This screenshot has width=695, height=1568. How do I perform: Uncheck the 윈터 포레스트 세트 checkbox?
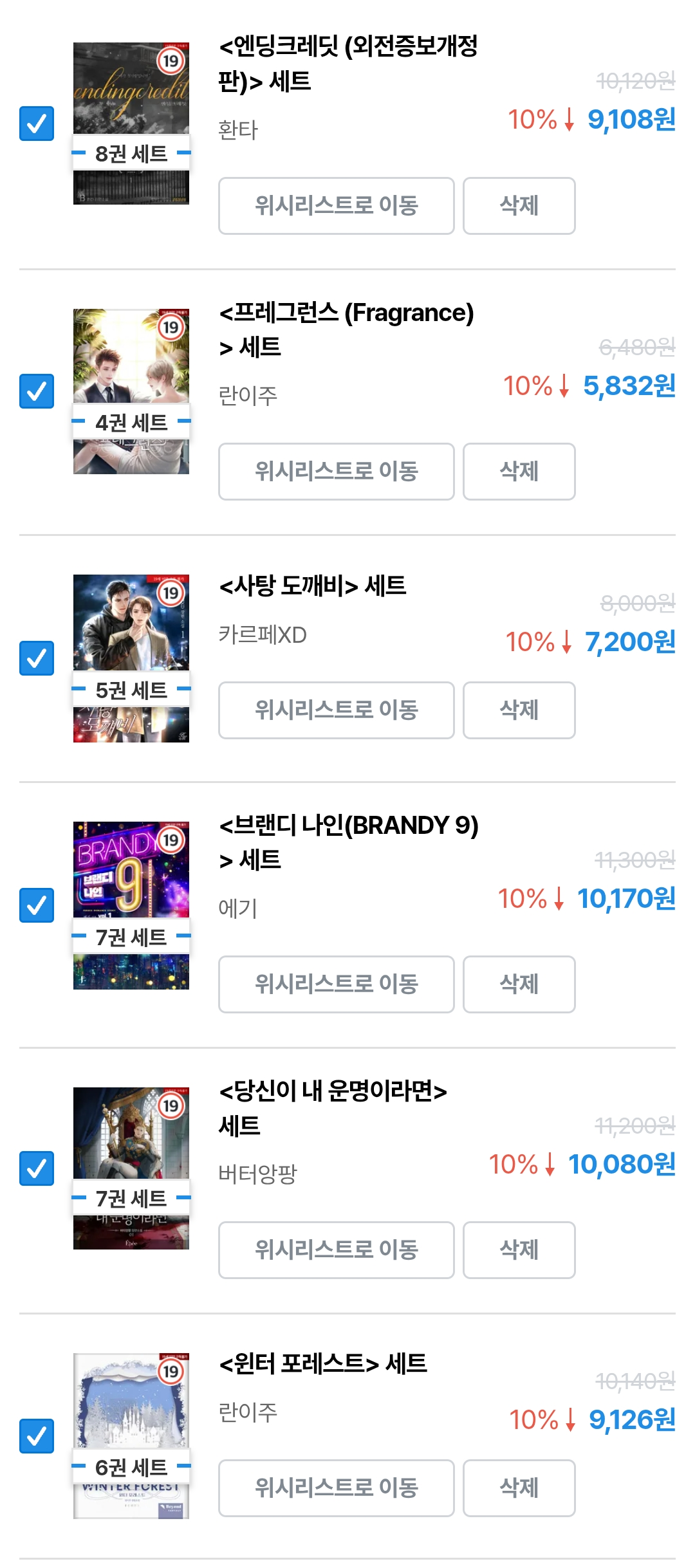(37, 1435)
